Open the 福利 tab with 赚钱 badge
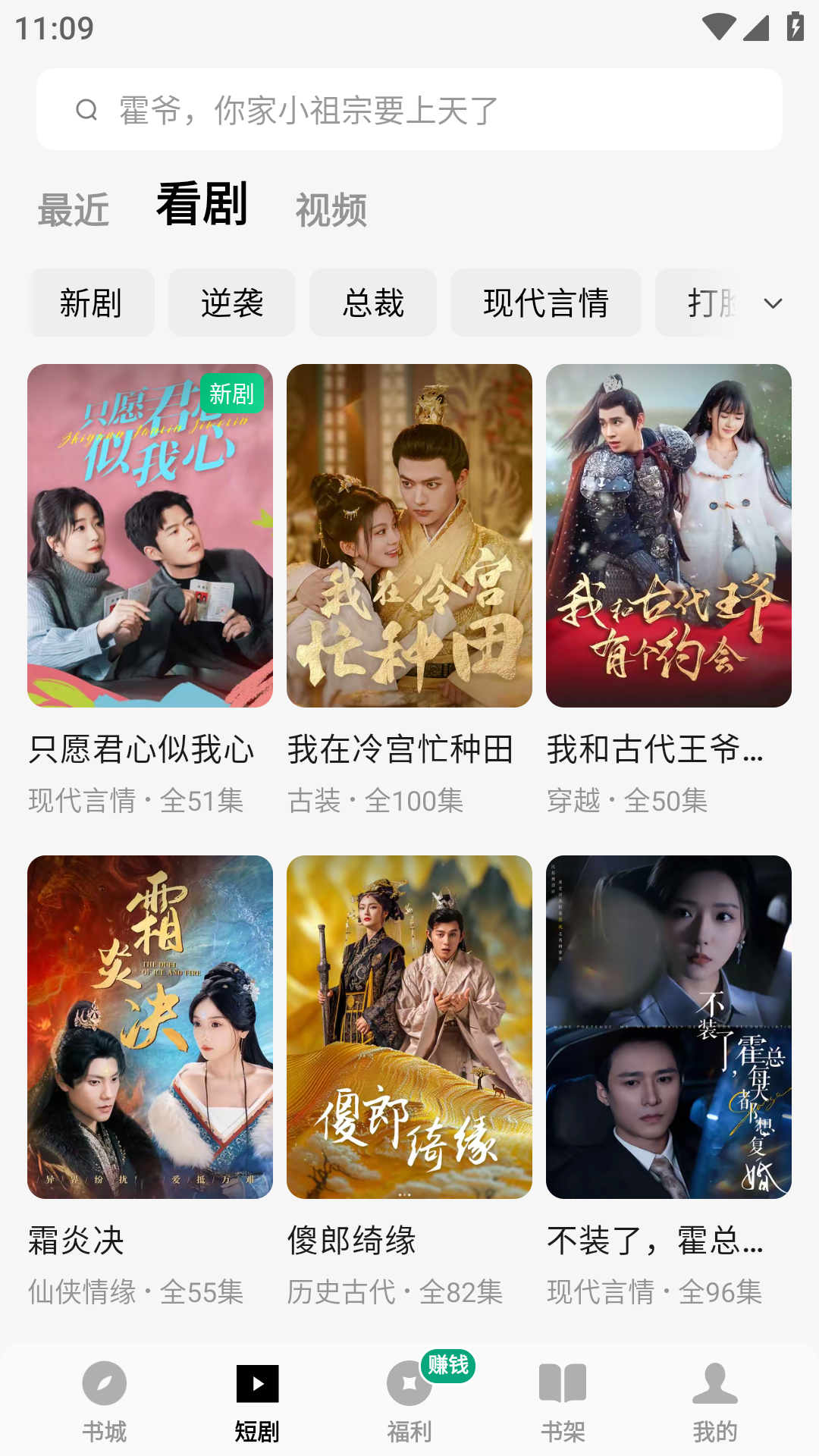 [409, 1401]
